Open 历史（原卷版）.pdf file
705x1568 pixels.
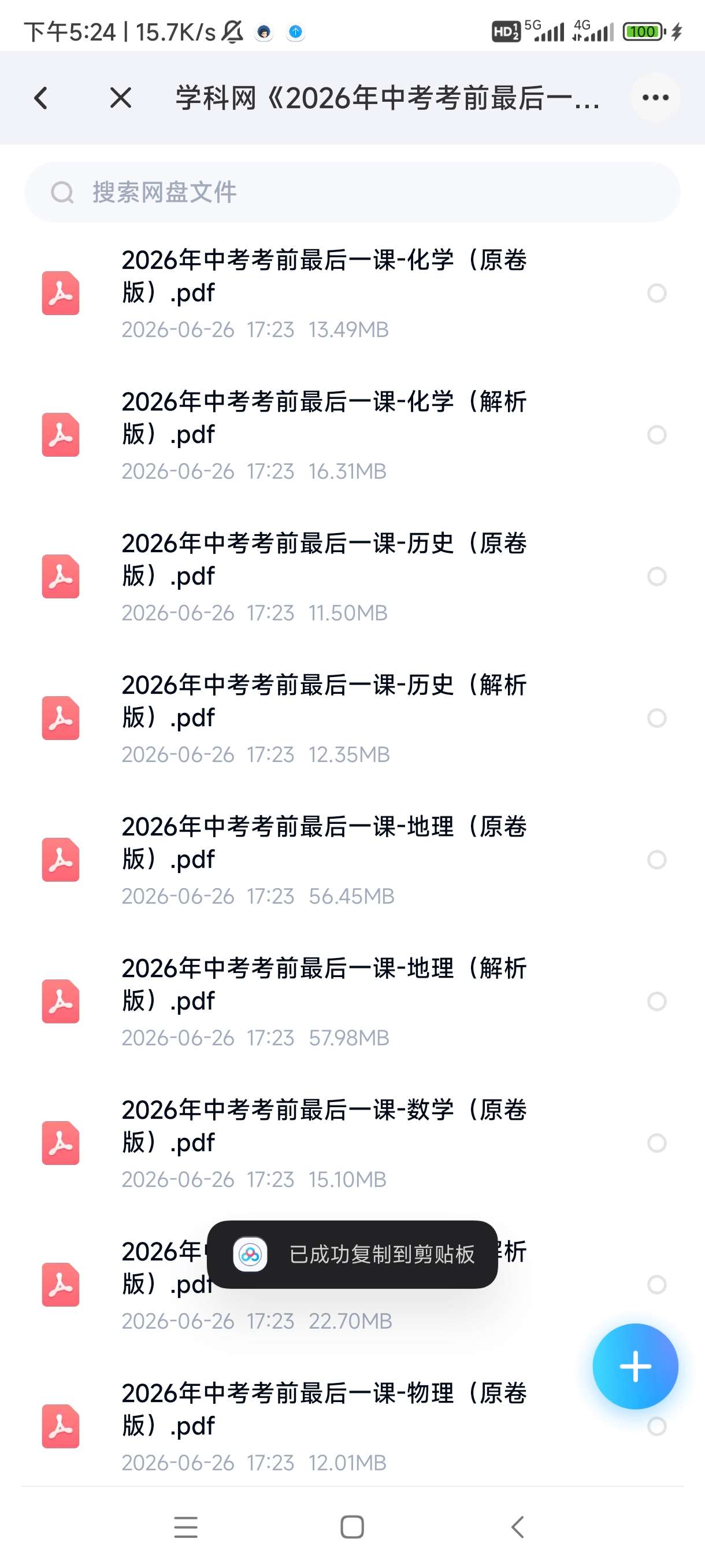[x=352, y=576]
